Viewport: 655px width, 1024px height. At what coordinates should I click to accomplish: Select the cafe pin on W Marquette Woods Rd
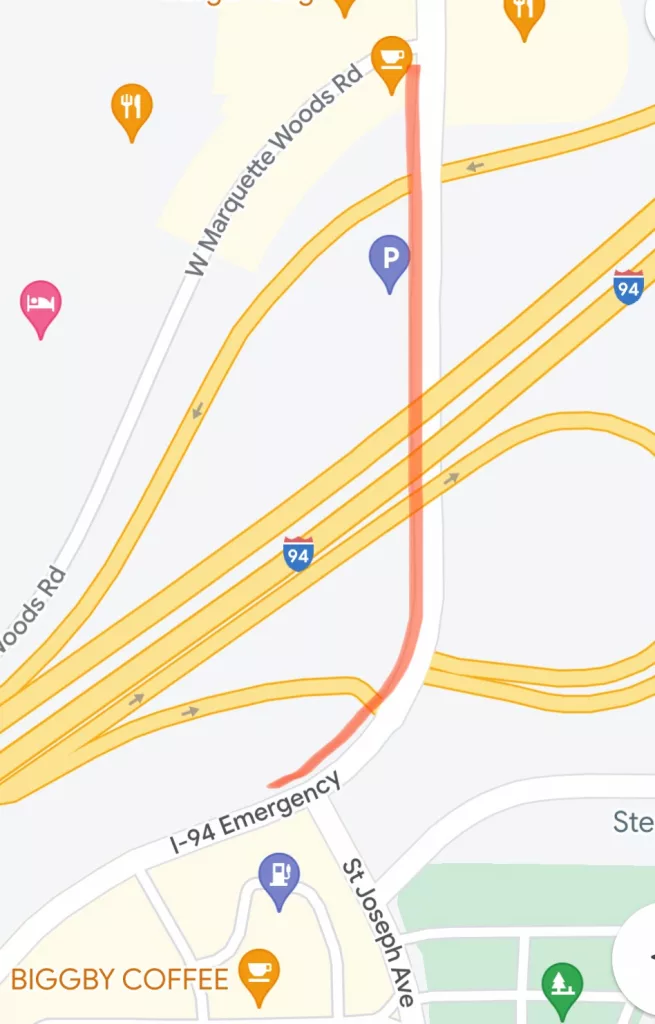click(390, 58)
